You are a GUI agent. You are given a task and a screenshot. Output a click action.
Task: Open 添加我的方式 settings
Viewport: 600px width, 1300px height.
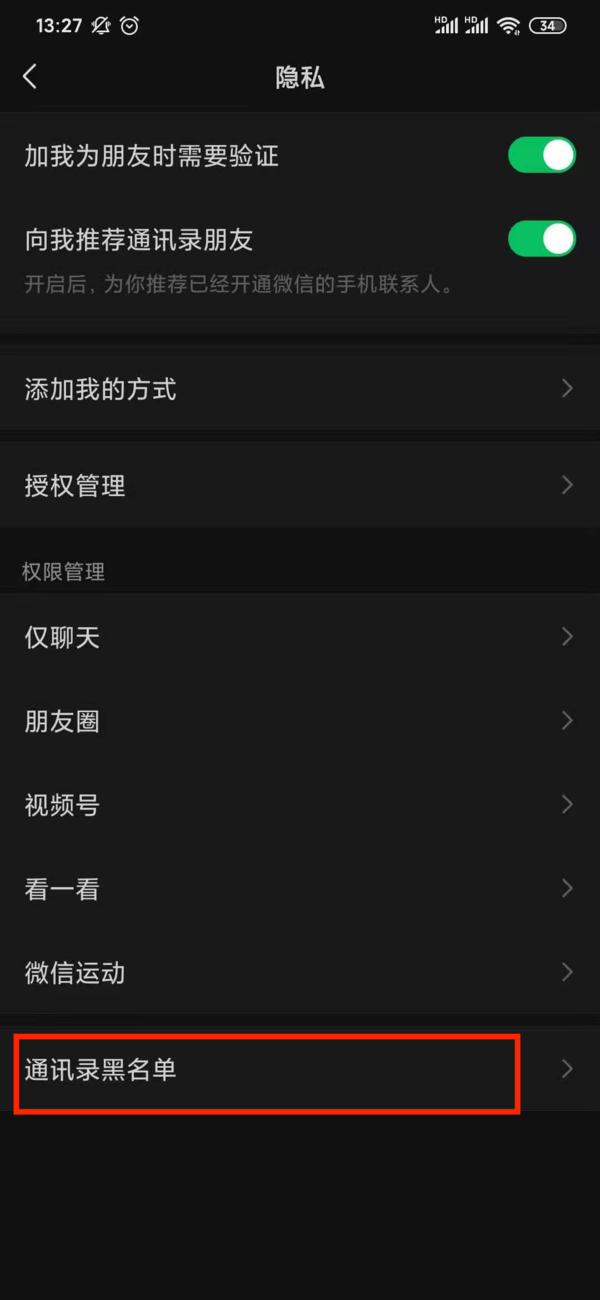300,389
